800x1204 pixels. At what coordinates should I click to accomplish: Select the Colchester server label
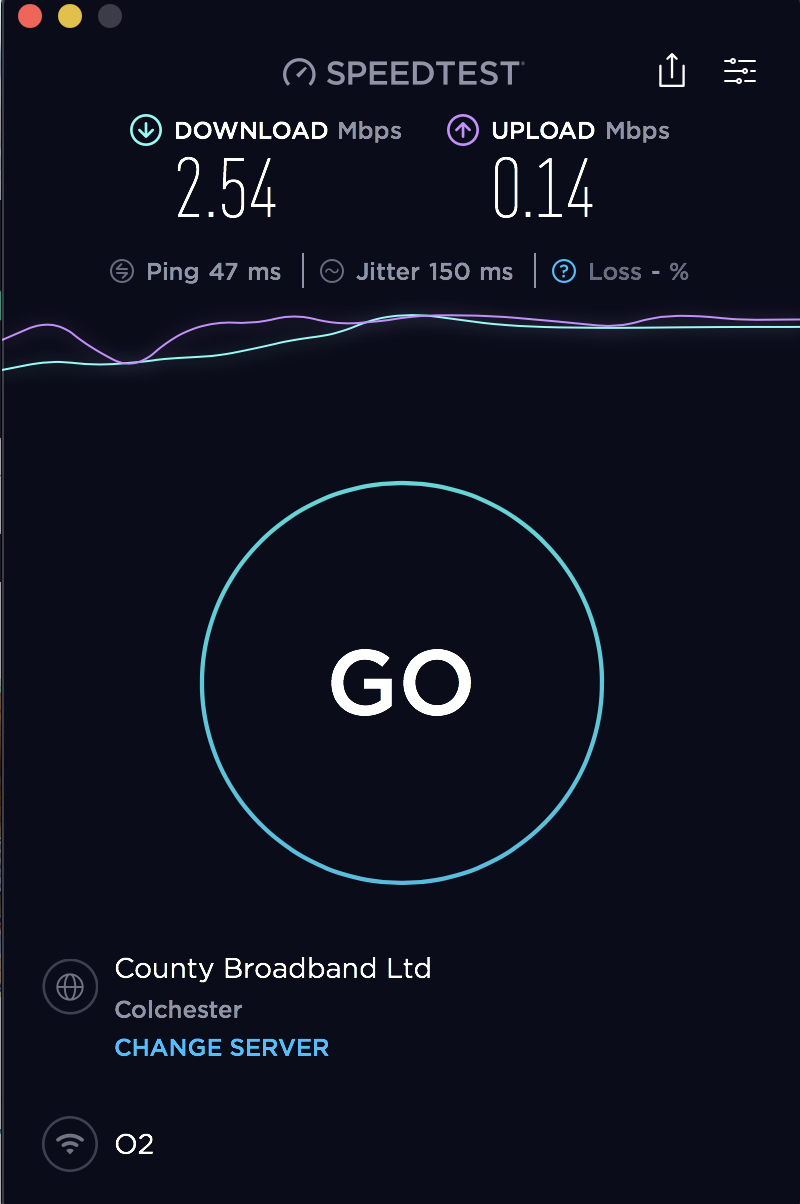[x=178, y=1010]
